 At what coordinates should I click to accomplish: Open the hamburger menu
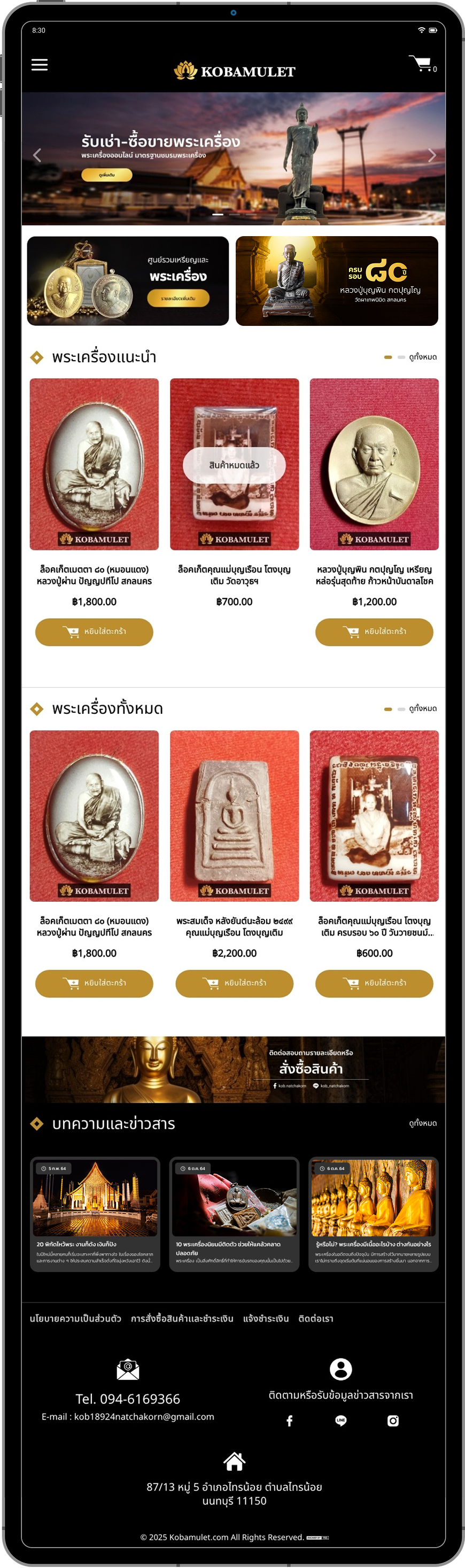click(x=40, y=65)
